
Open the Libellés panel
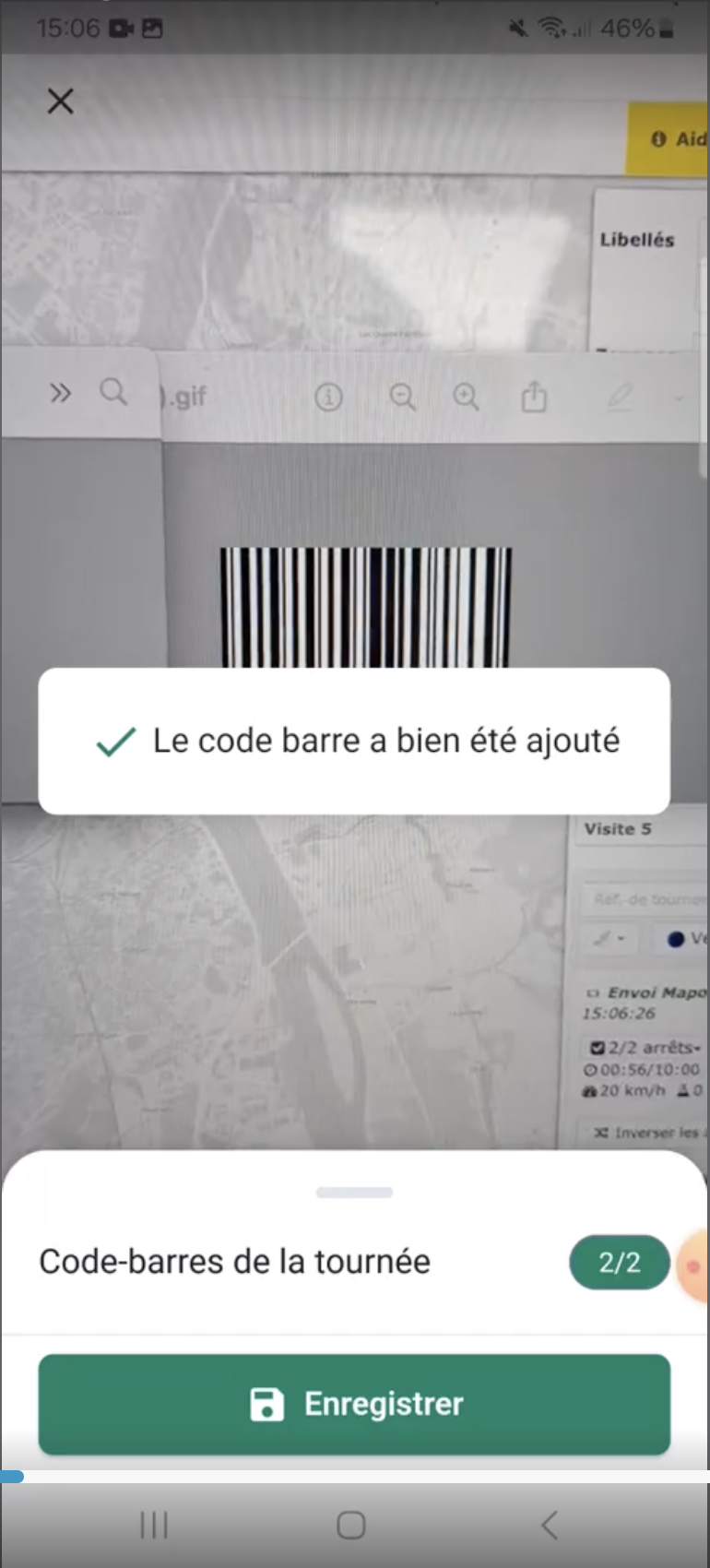[x=638, y=238]
